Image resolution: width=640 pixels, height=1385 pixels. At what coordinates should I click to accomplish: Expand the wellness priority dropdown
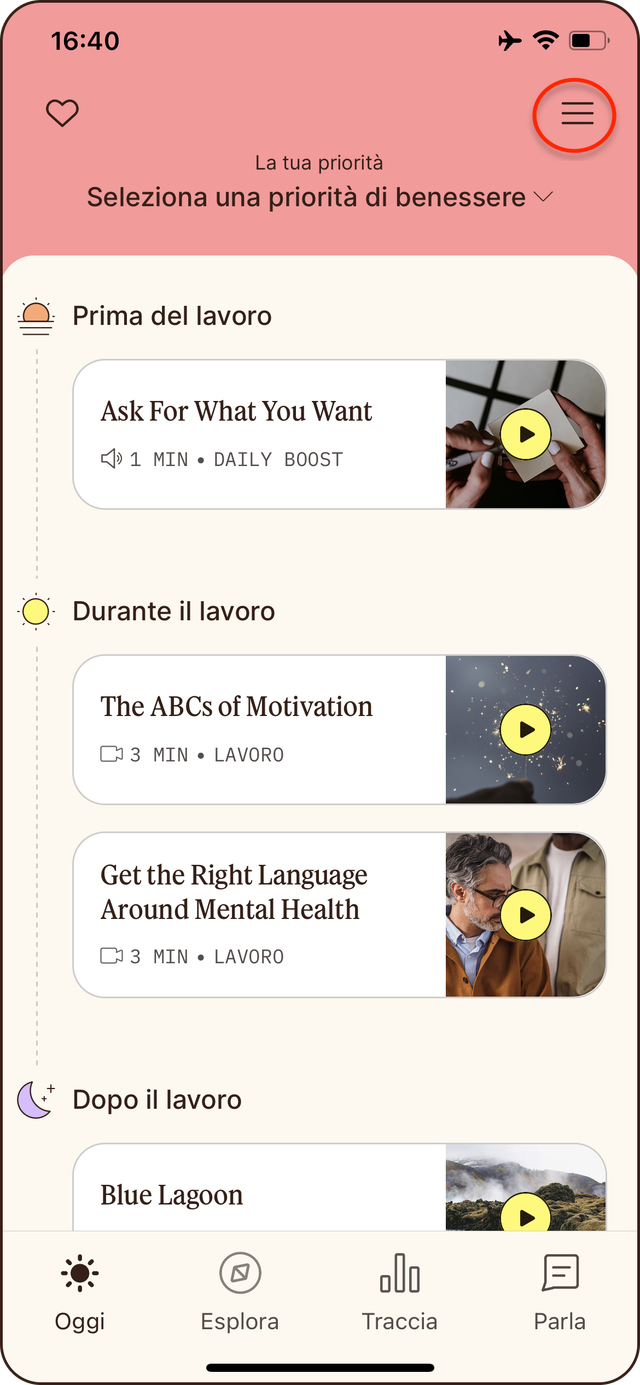coord(320,197)
